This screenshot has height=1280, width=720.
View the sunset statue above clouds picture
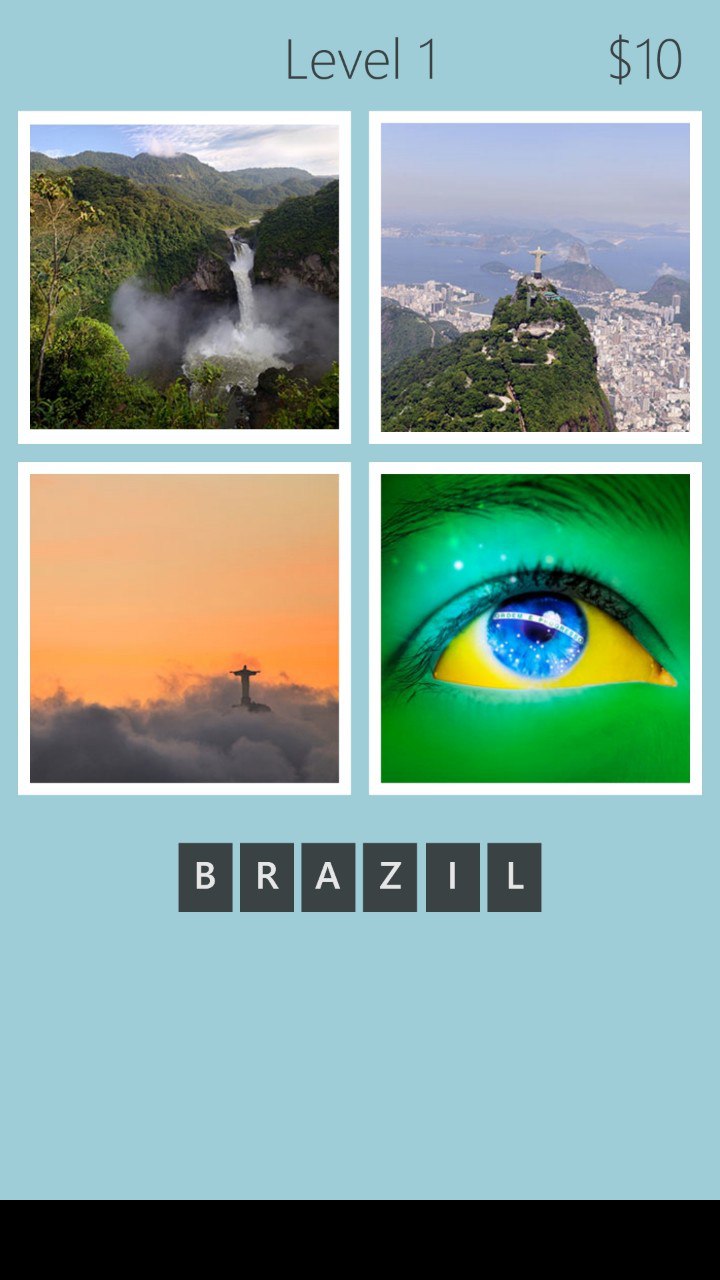pyautogui.click(x=184, y=628)
